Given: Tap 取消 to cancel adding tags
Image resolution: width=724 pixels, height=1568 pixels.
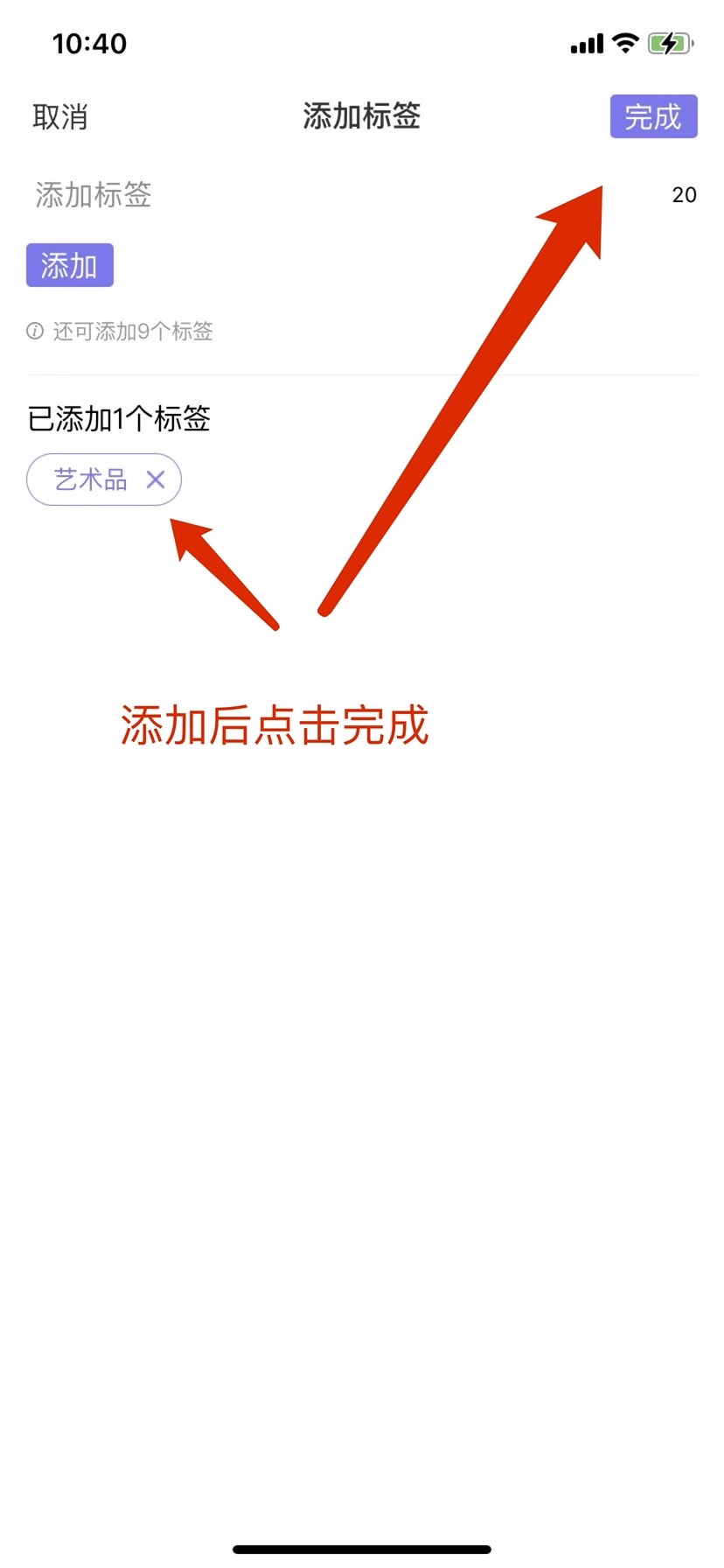Looking at the screenshot, I should 59,116.
